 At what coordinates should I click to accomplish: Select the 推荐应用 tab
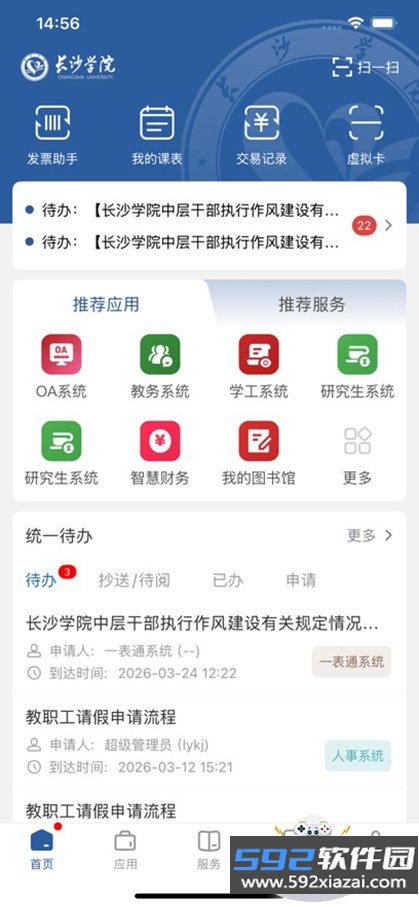click(x=106, y=304)
